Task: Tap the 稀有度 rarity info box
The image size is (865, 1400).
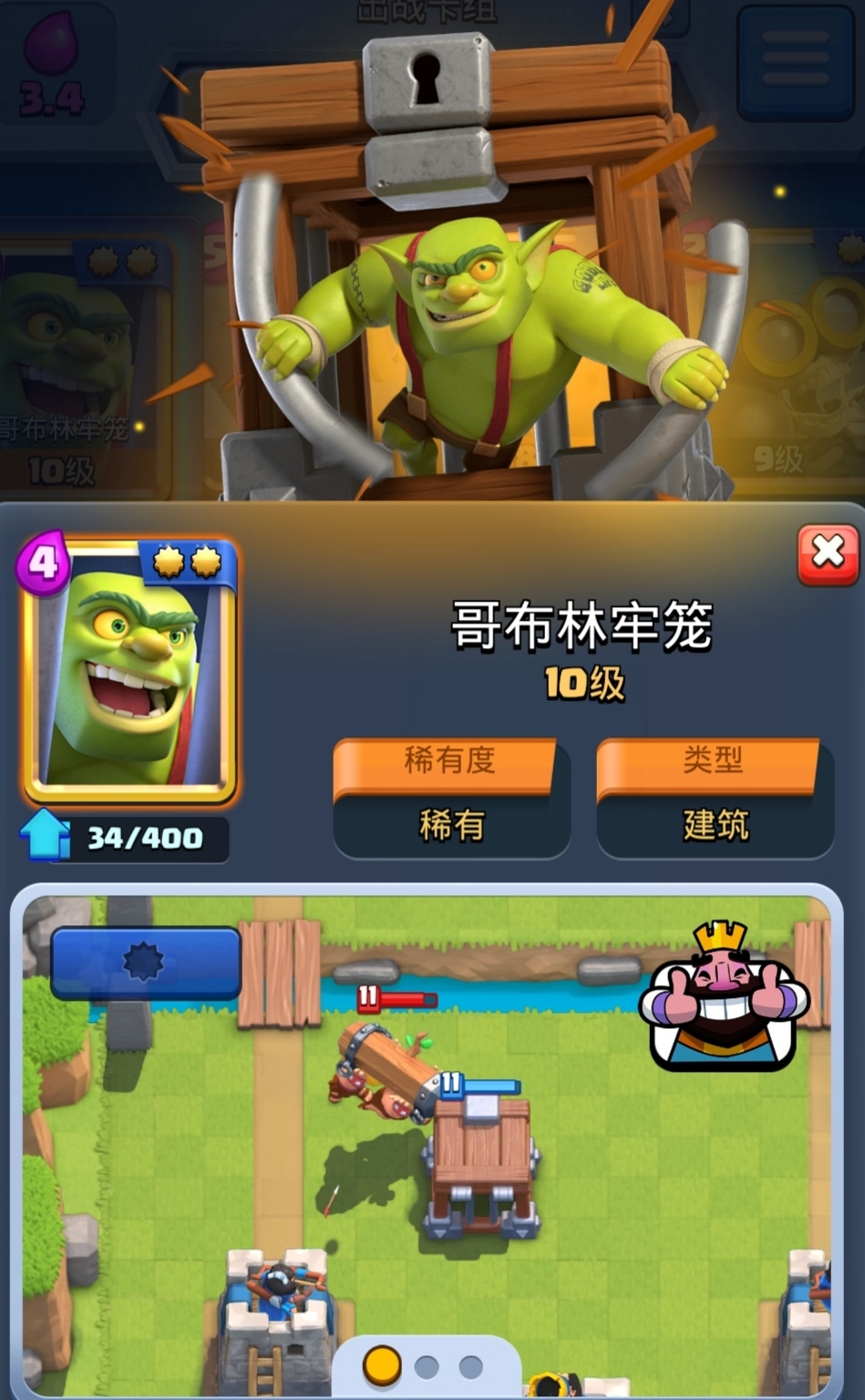Action: coord(451,798)
